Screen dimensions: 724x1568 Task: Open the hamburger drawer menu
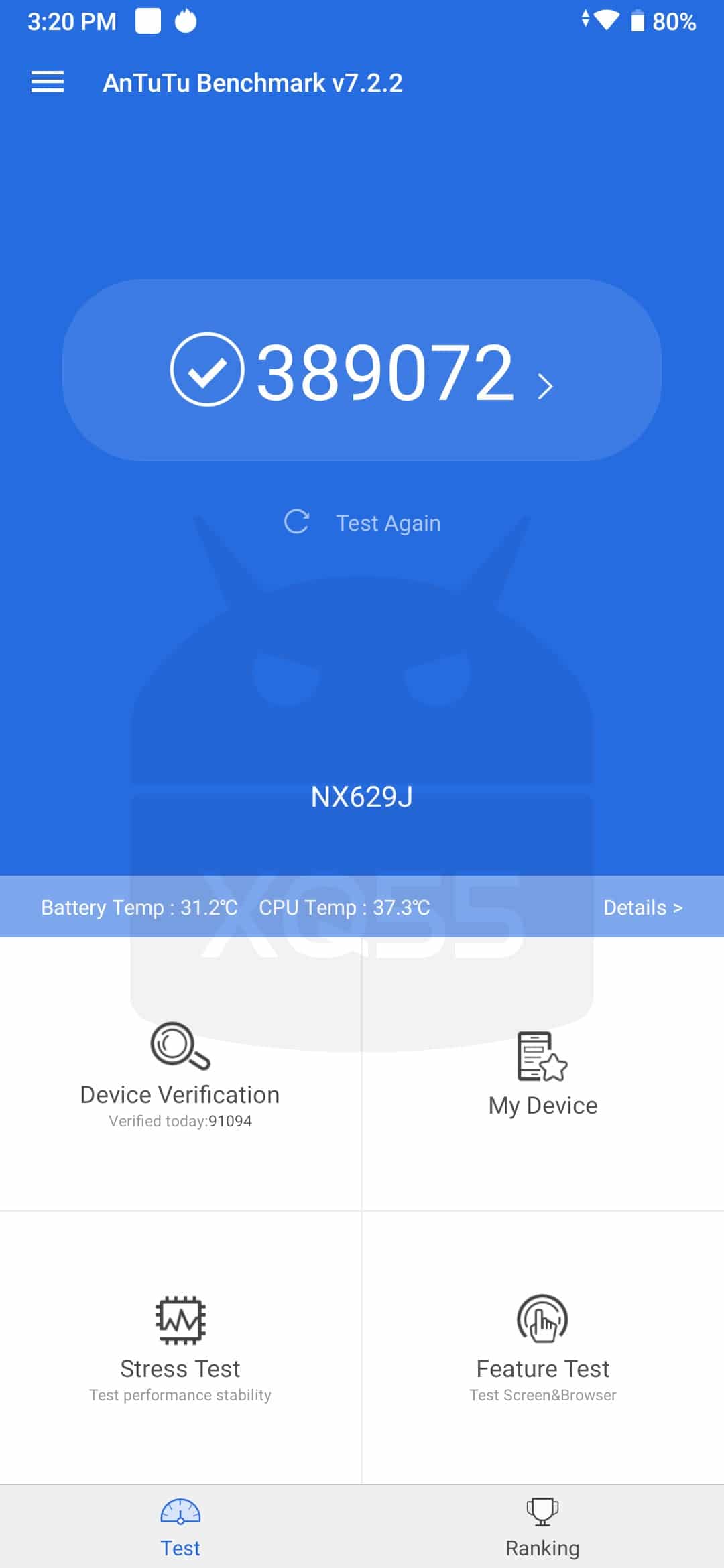(48, 82)
